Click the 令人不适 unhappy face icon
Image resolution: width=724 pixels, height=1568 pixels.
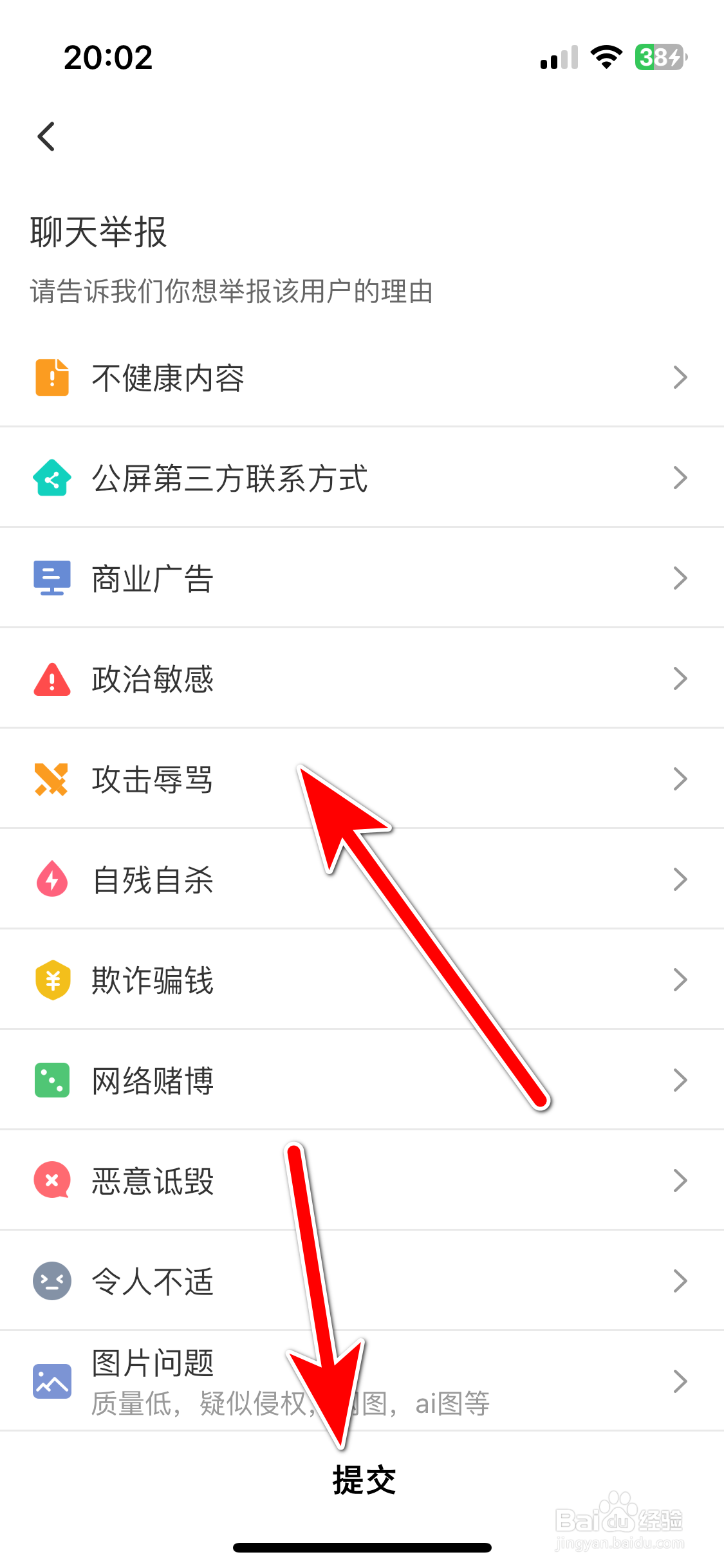coord(51,1281)
